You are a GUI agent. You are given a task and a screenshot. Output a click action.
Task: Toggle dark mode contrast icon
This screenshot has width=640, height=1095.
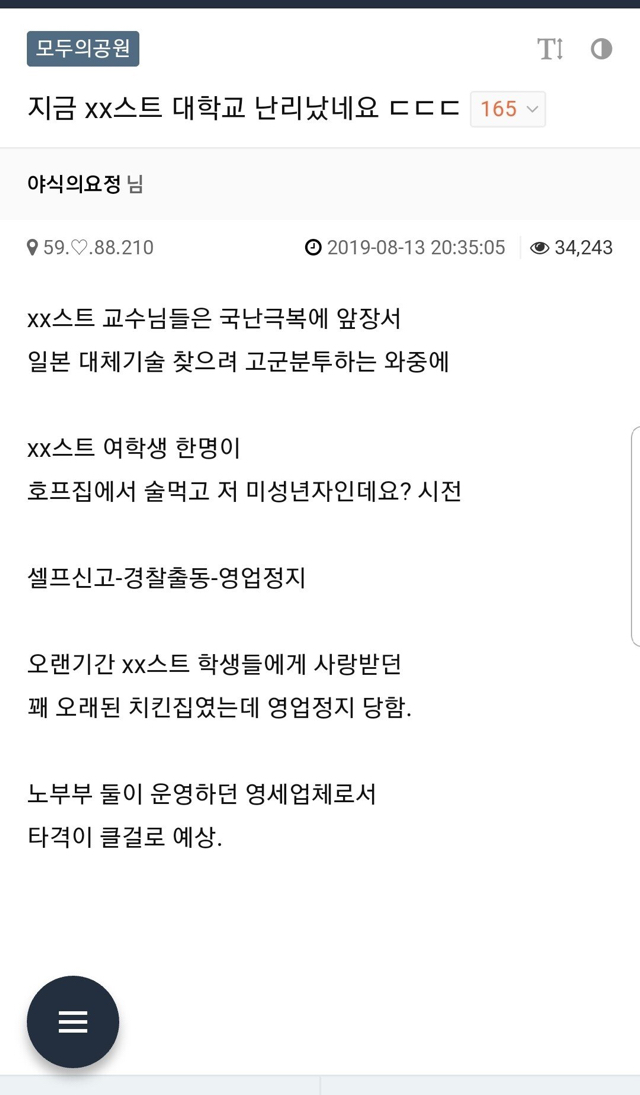click(601, 49)
